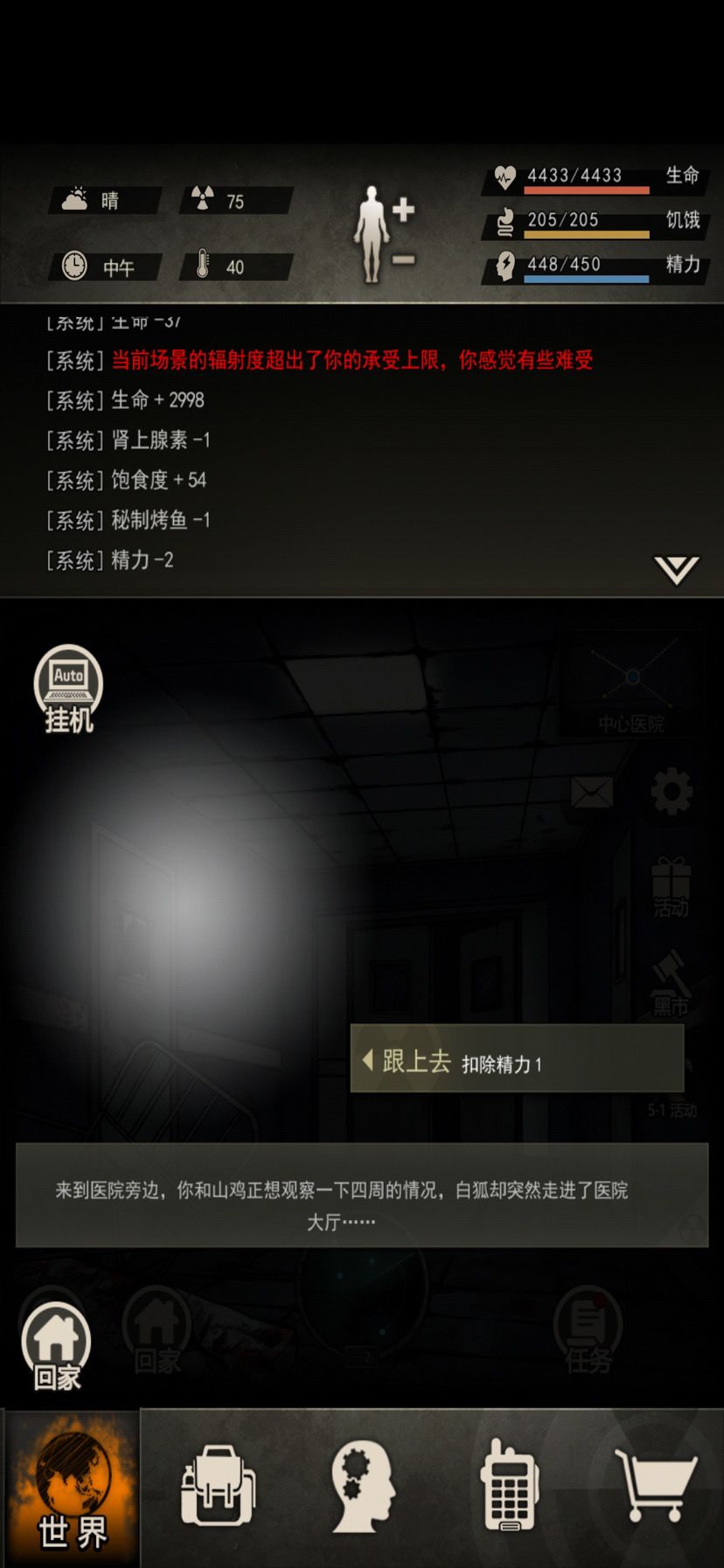Open the settings gear icon
The image size is (724, 1568).
click(x=670, y=791)
